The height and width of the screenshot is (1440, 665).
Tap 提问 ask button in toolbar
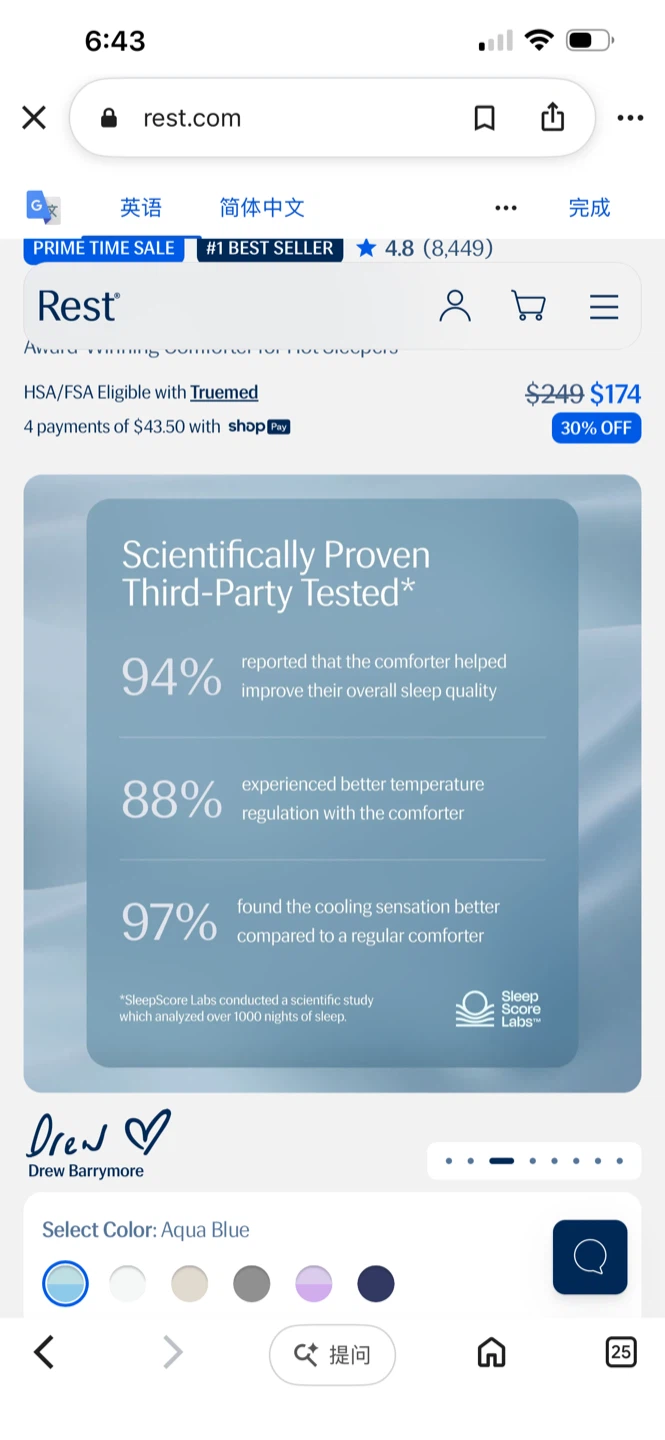pyautogui.click(x=332, y=1354)
